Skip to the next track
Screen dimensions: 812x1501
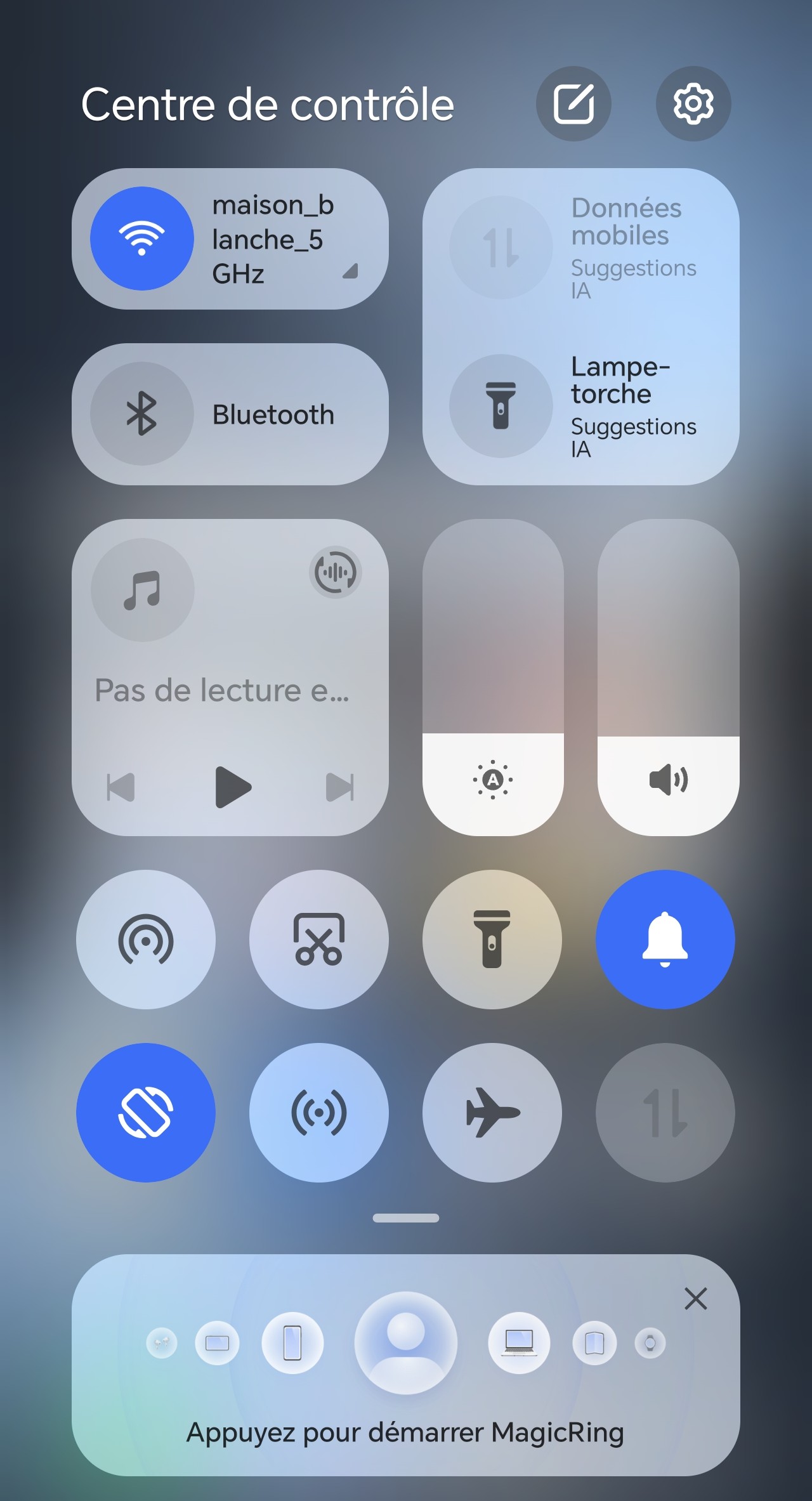pos(340,787)
